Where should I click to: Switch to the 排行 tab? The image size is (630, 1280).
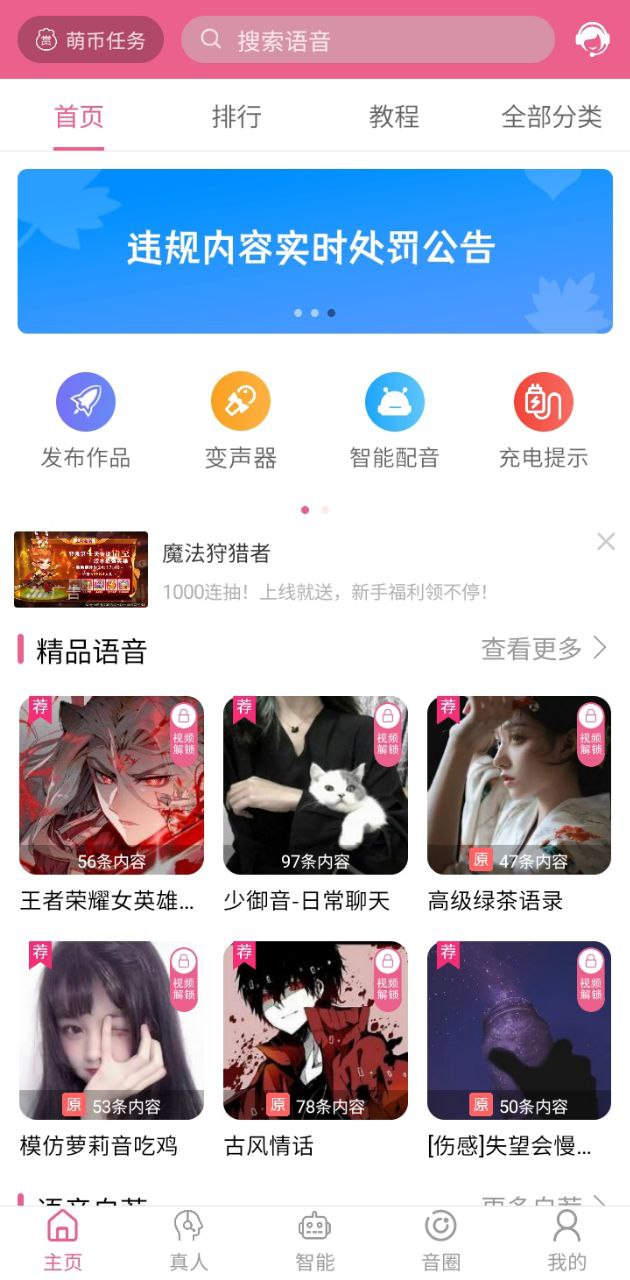[x=236, y=117]
